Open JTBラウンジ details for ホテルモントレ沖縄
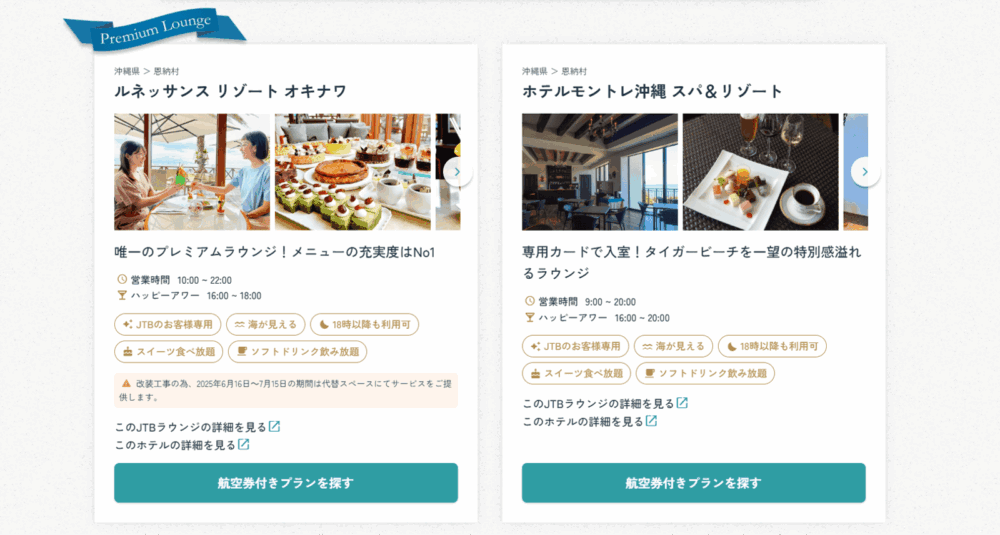Screen dimensions: 1000x535 pos(605,404)
